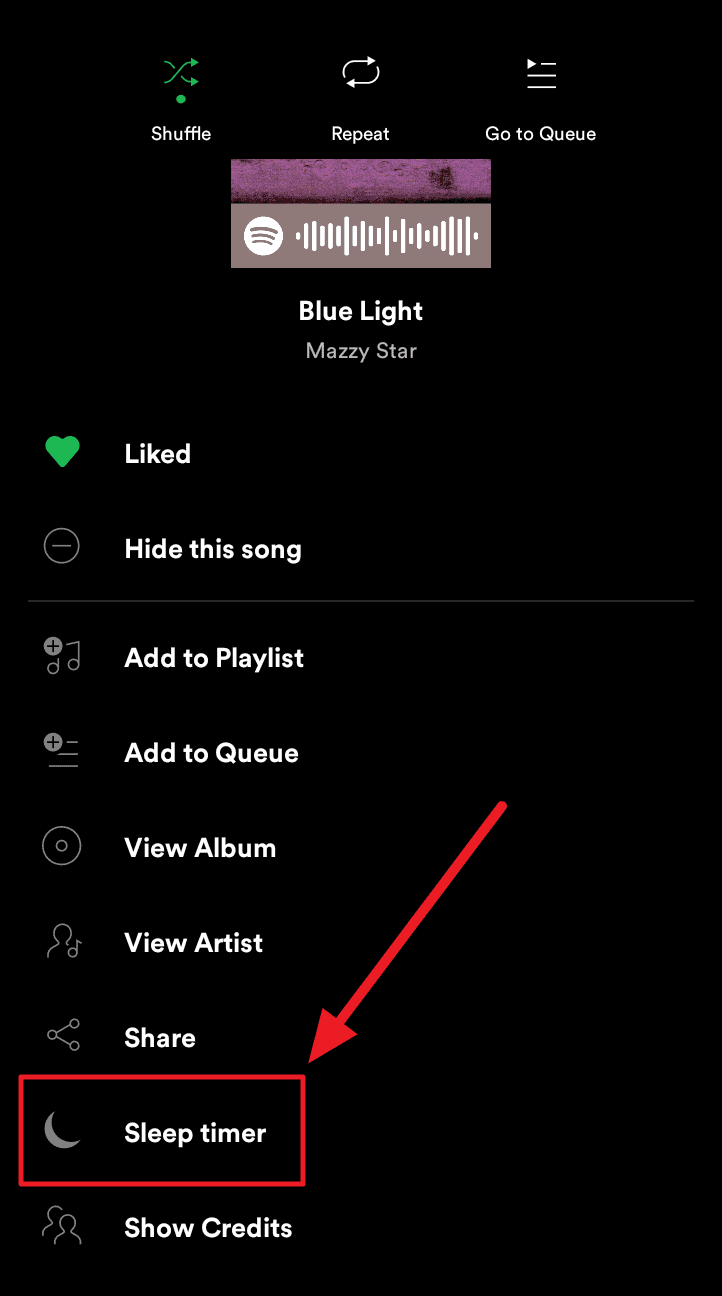
Task: Add song to Playlist
Action: [213, 658]
